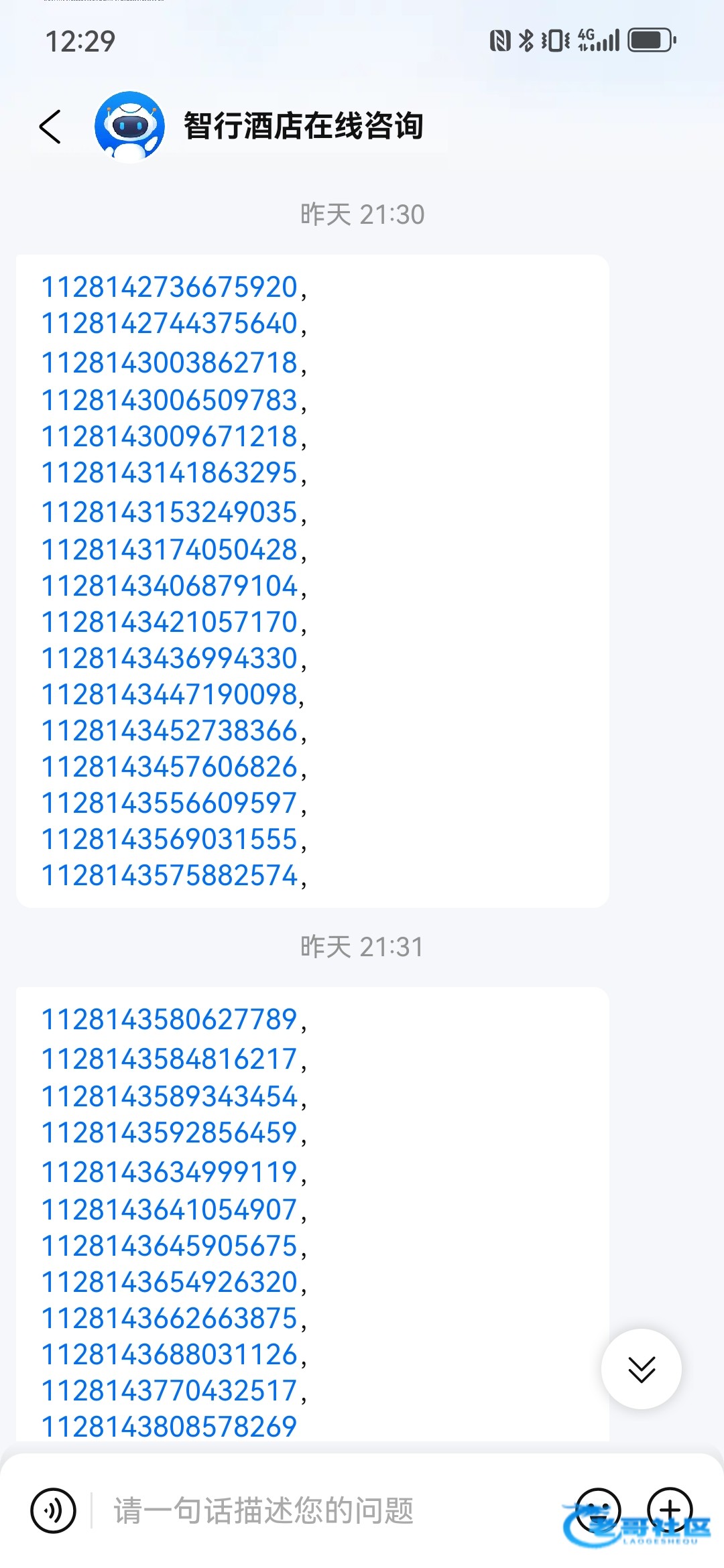The height and width of the screenshot is (1568, 724).
Task: Focus the message field to describe your problem
Action: coord(322,1510)
